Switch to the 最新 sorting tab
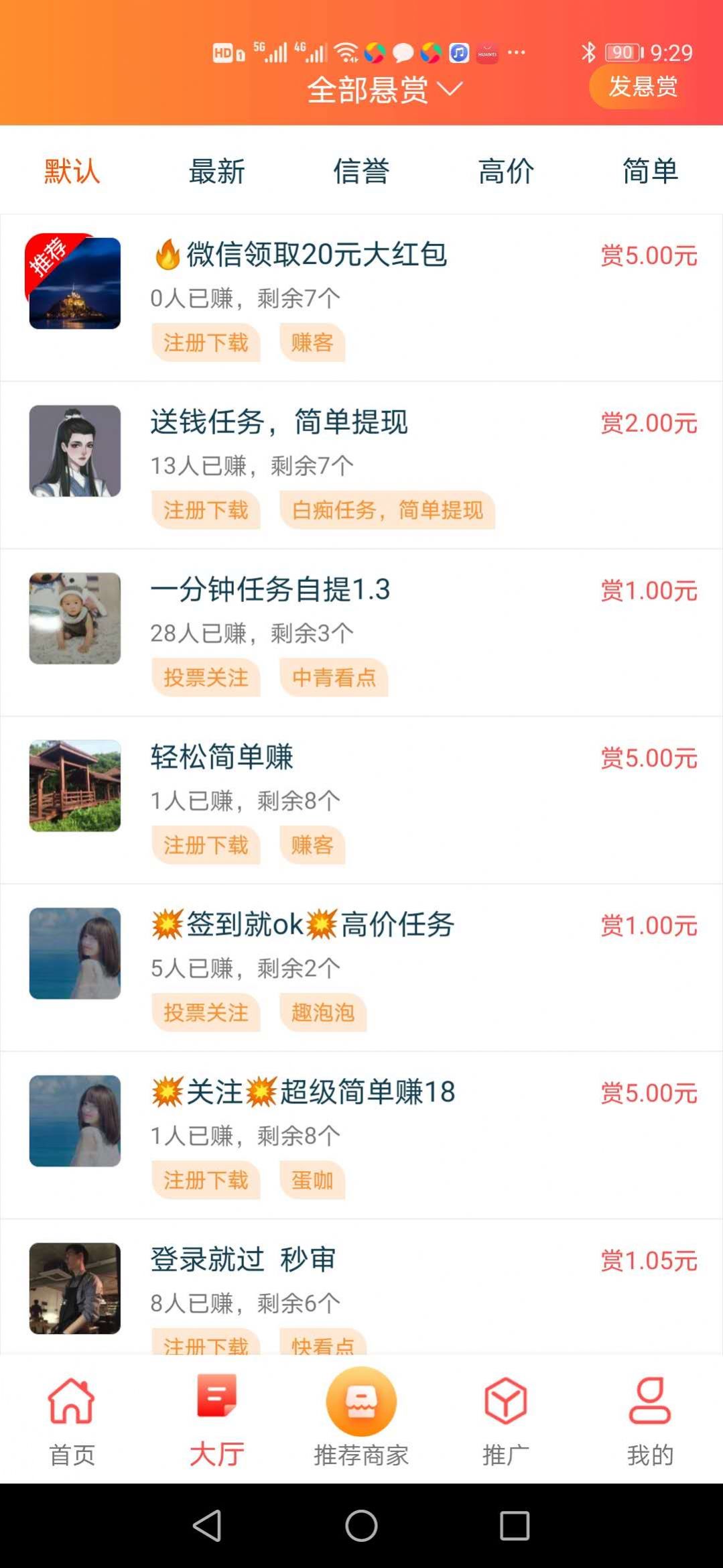 pyautogui.click(x=216, y=171)
